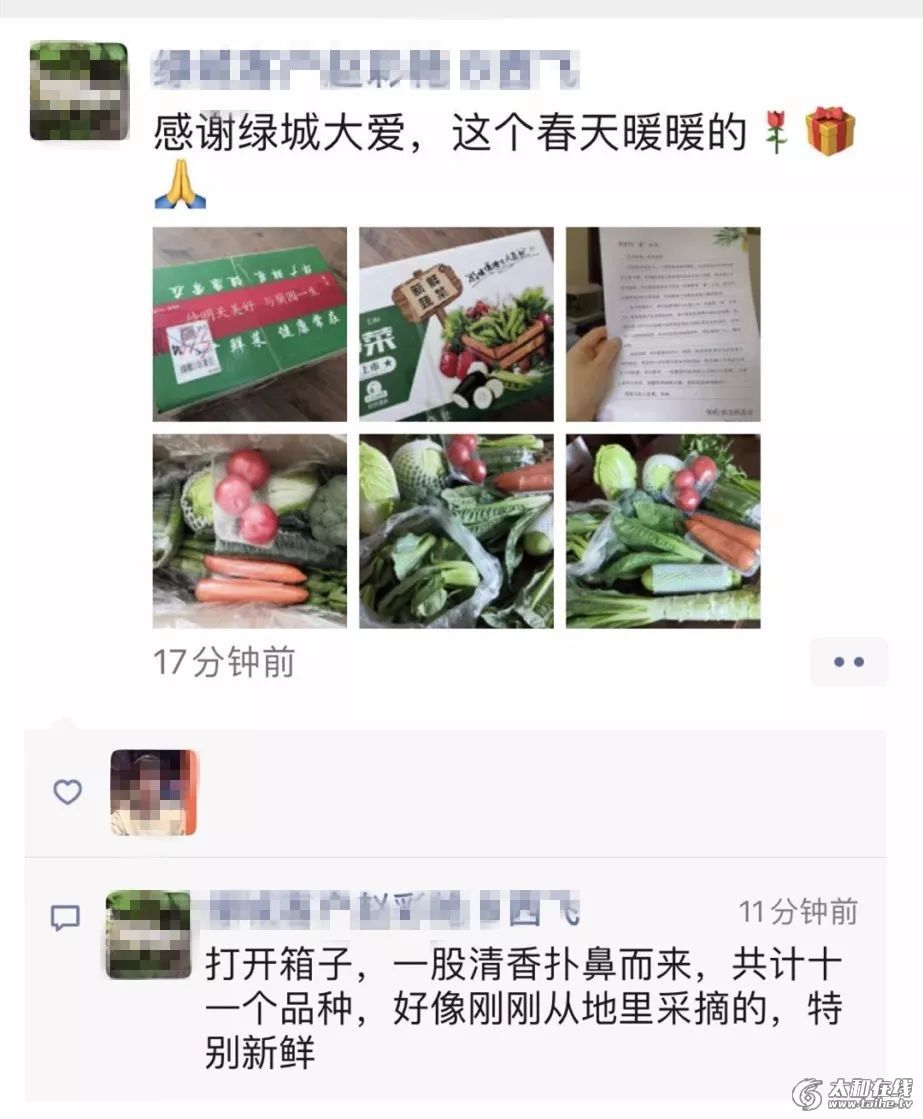This screenshot has width=923, height=1119.
Task: View the last vegetable photo with cabbage
Action: tap(662, 531)
